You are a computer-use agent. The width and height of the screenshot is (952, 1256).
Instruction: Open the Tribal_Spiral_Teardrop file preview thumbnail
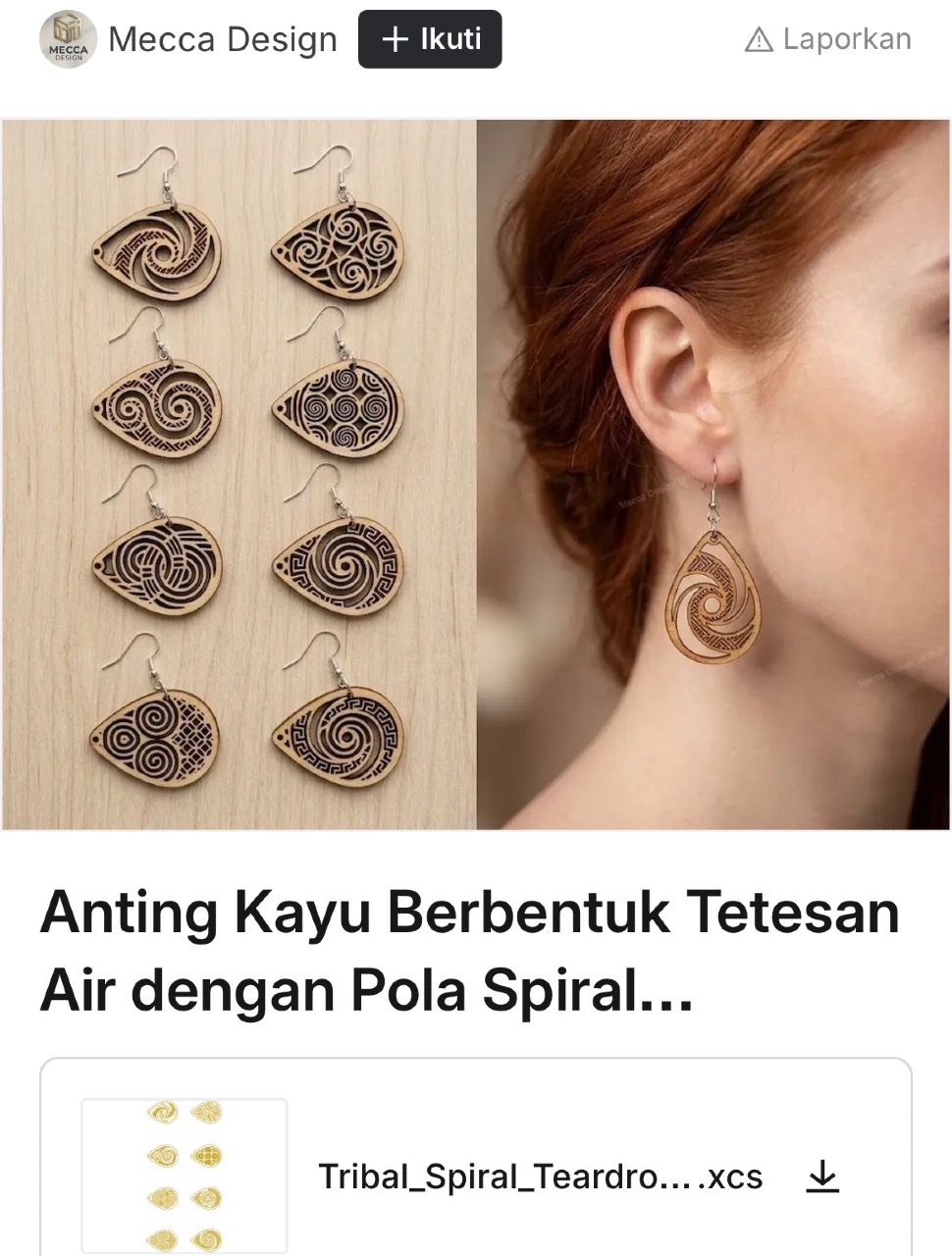coord(185,1177)
